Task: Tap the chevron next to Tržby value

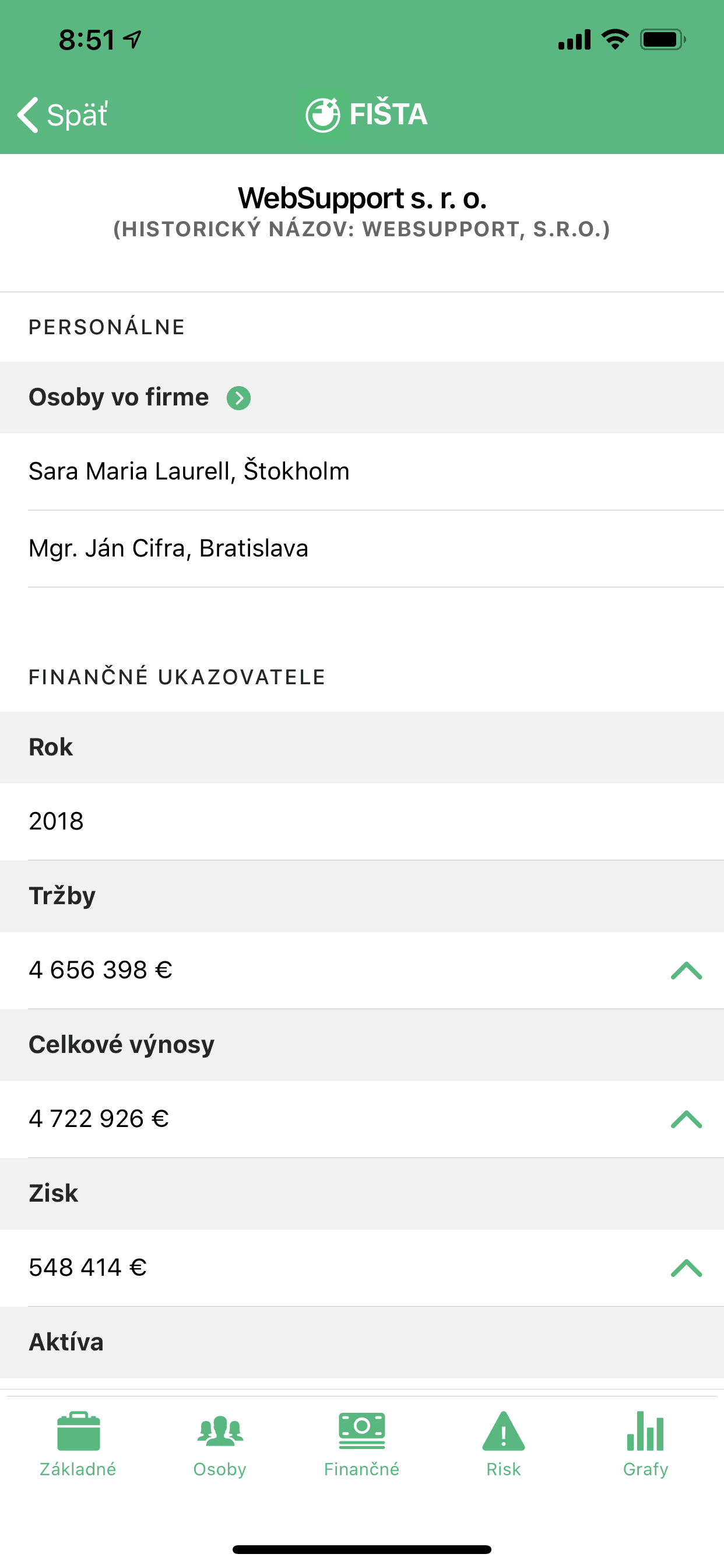Action: (x=686, y=970)
